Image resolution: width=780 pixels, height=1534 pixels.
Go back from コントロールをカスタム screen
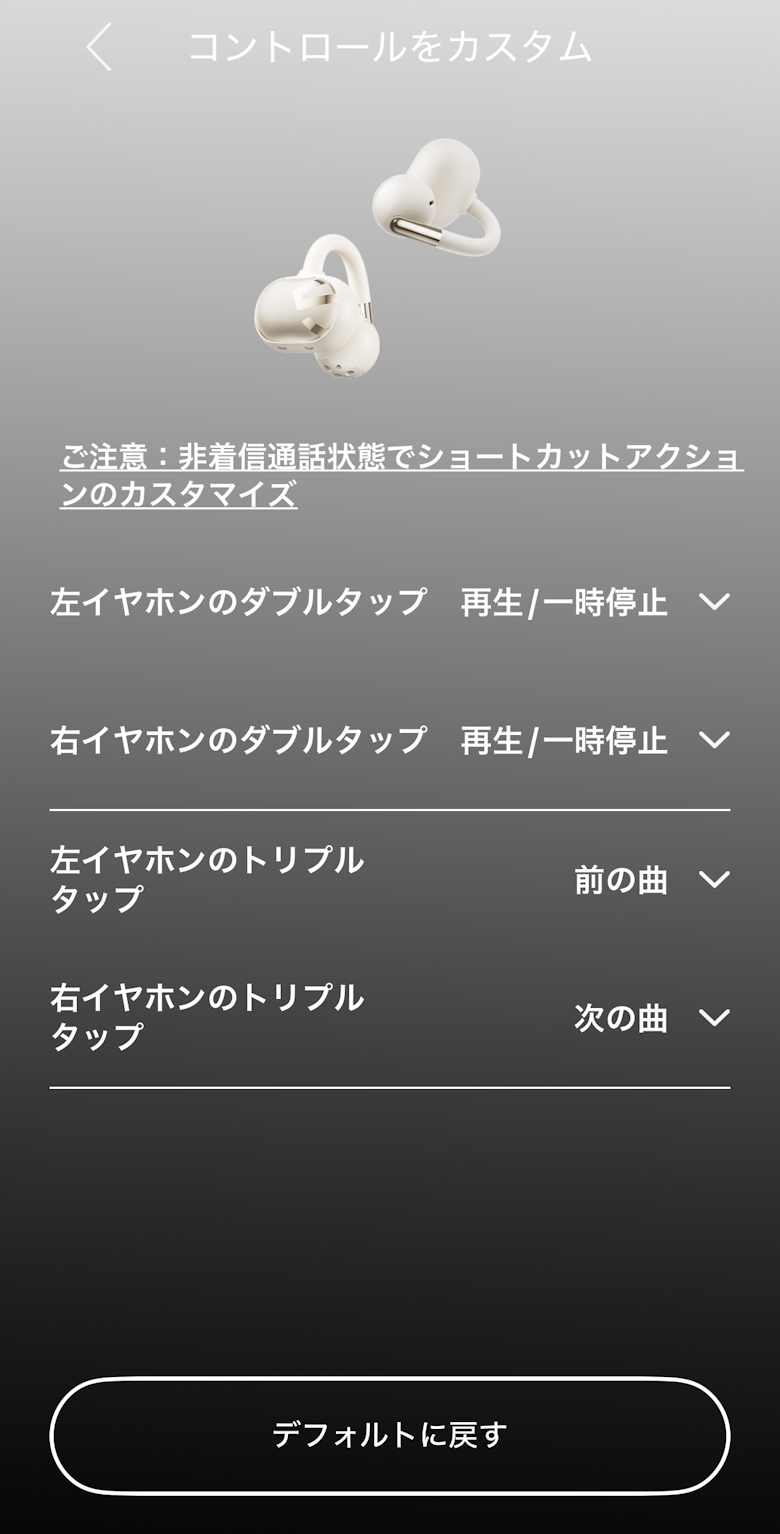[x=99, y=48]
